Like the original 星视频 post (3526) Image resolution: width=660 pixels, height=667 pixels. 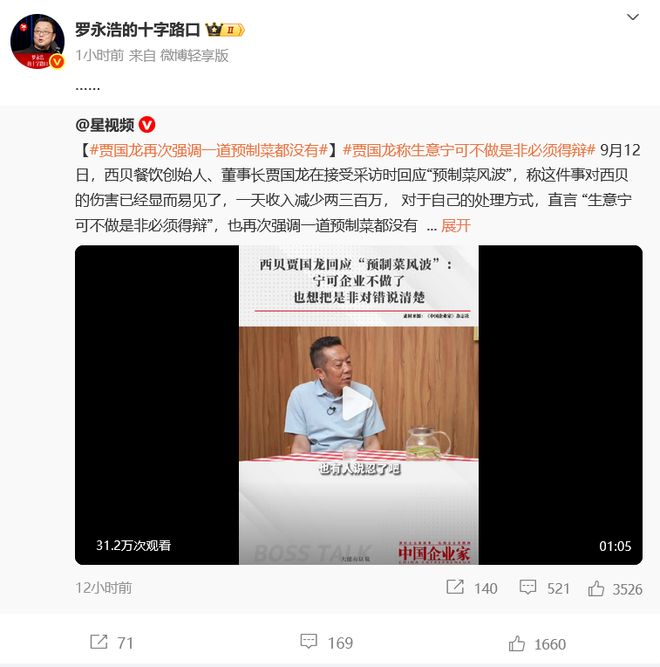tap(615, 588)
